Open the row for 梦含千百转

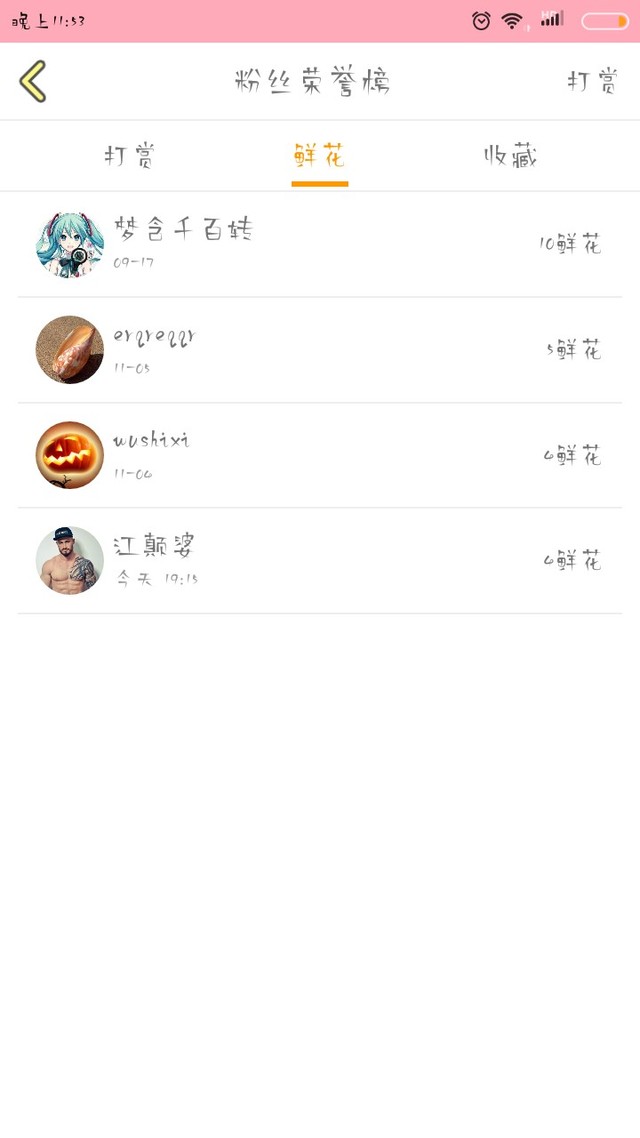pyautogui.click(x=320, y=244)
